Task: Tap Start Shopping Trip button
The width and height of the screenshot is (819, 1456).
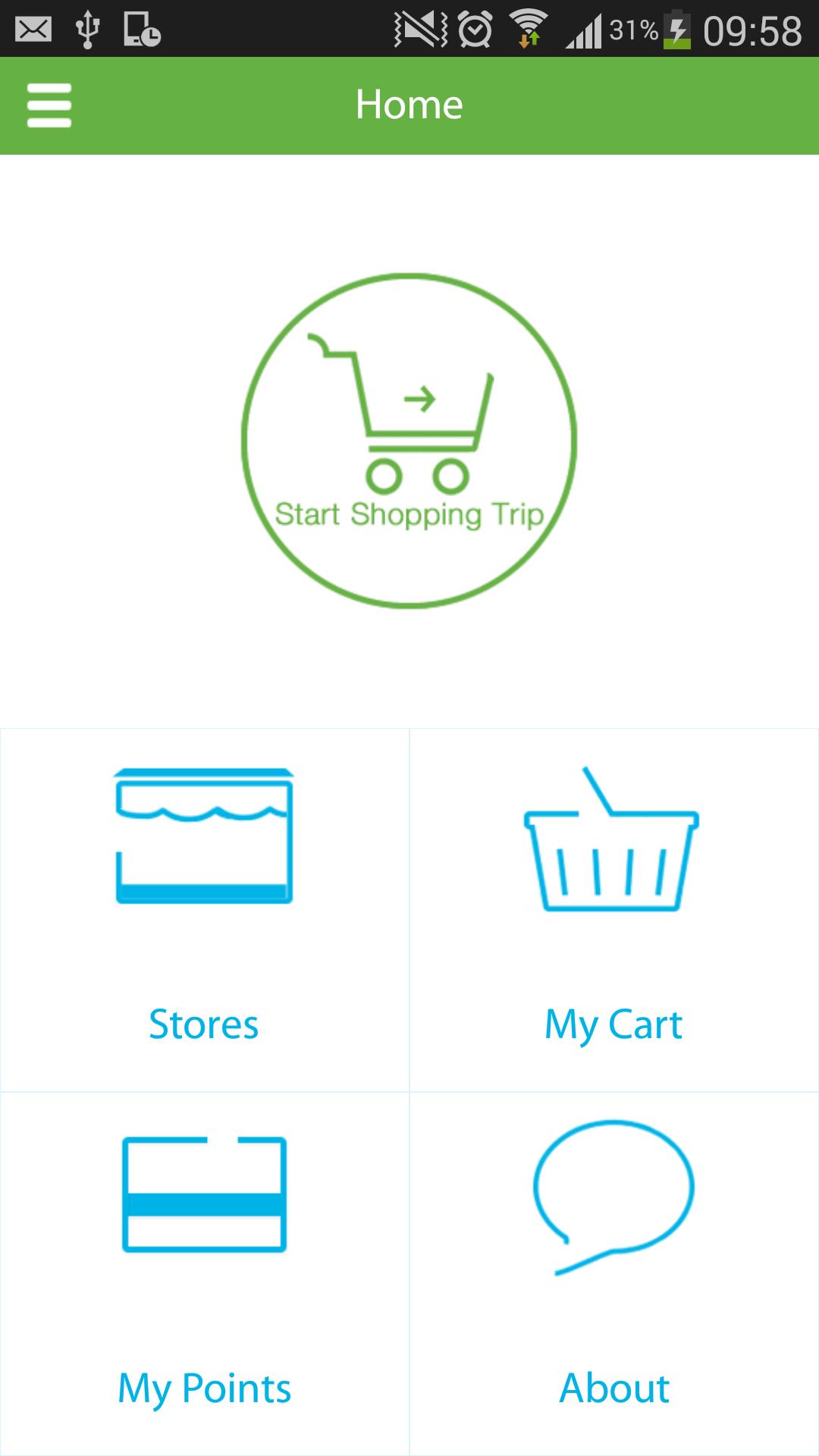Action: (x=409, y=441)
